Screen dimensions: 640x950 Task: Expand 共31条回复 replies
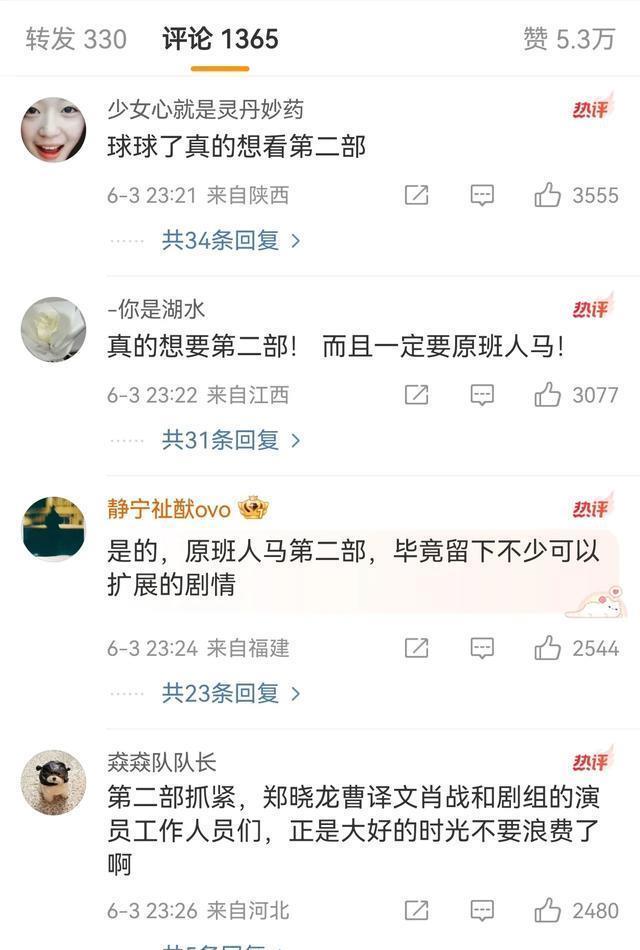[x=231, y=439]
